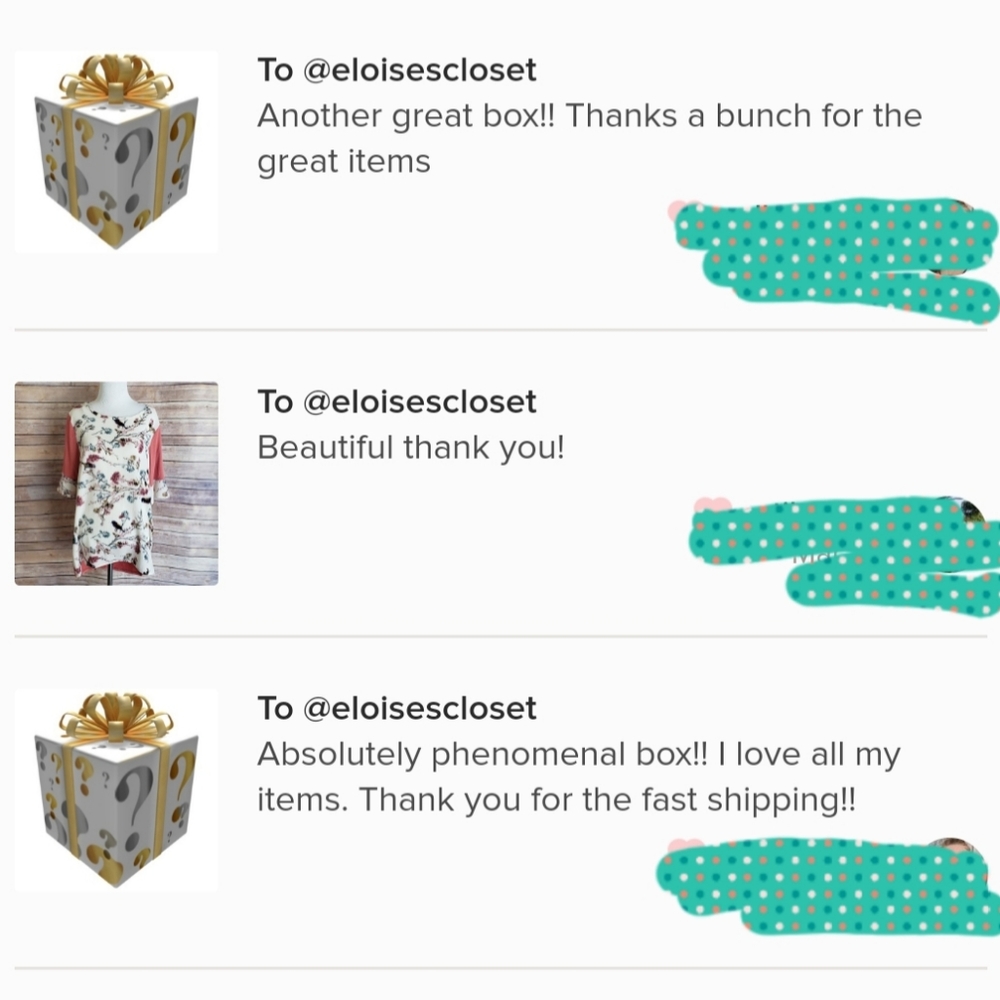The width and height of the screenshot is (1000, 1000).
Task: Open the mystery box beside 'Another great box' note
Action: click(x=116, y=152)
